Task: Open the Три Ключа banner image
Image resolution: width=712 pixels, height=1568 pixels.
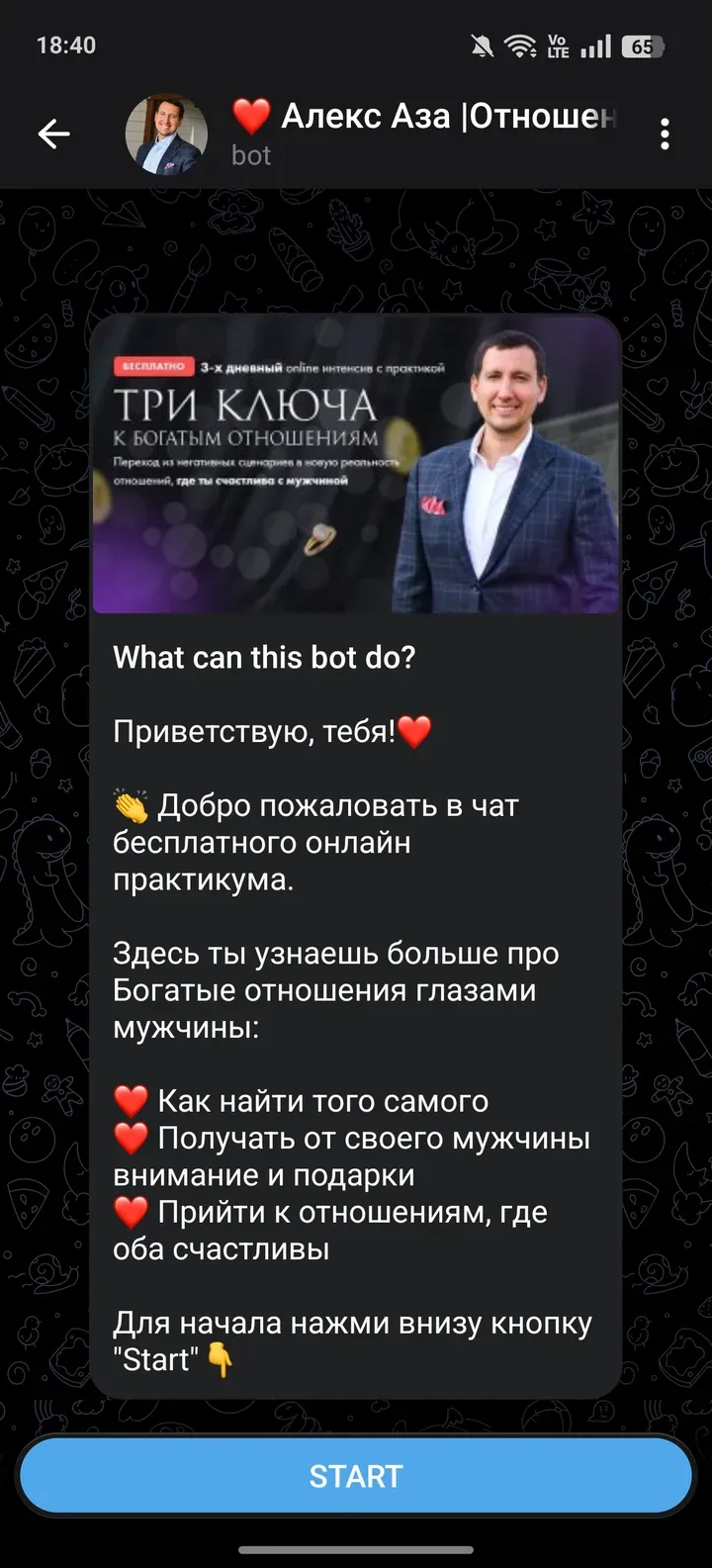Action: (354, 465)
